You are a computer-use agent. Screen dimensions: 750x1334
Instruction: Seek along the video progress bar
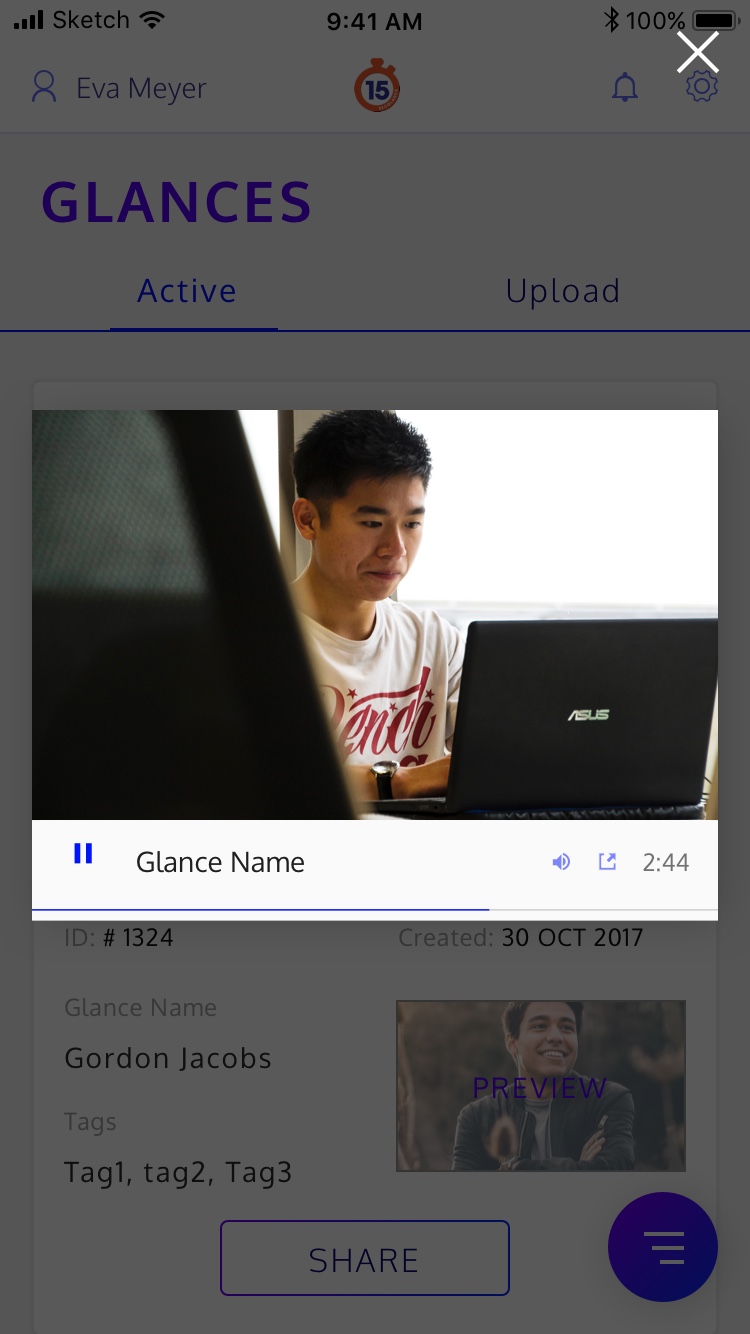pos(375,909)
